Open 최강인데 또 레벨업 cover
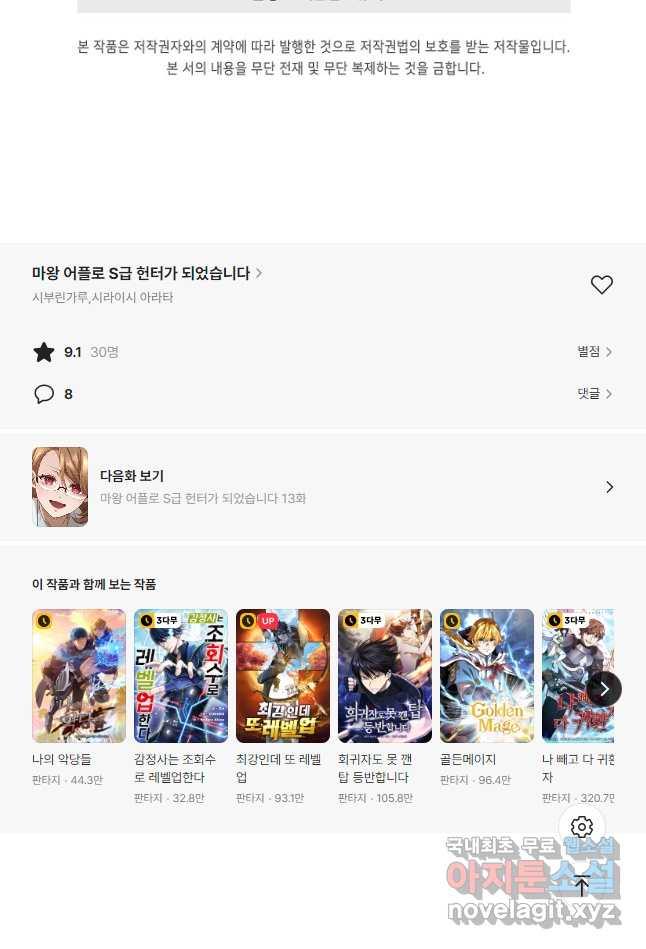Image resolution: width=646 pixels, height=949 pixels. tap(283, 676)
